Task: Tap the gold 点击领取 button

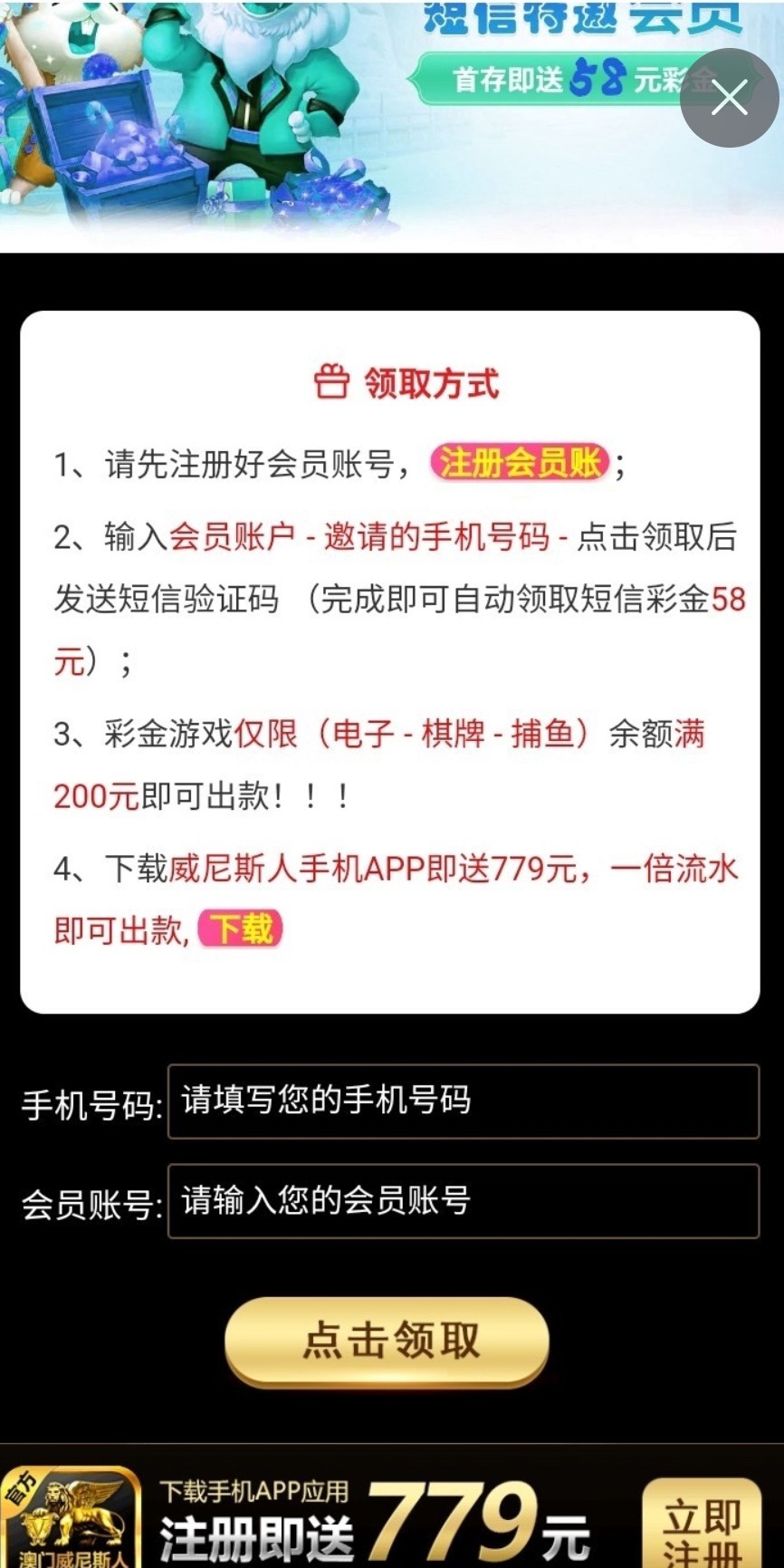Action: pos(387,1341)
